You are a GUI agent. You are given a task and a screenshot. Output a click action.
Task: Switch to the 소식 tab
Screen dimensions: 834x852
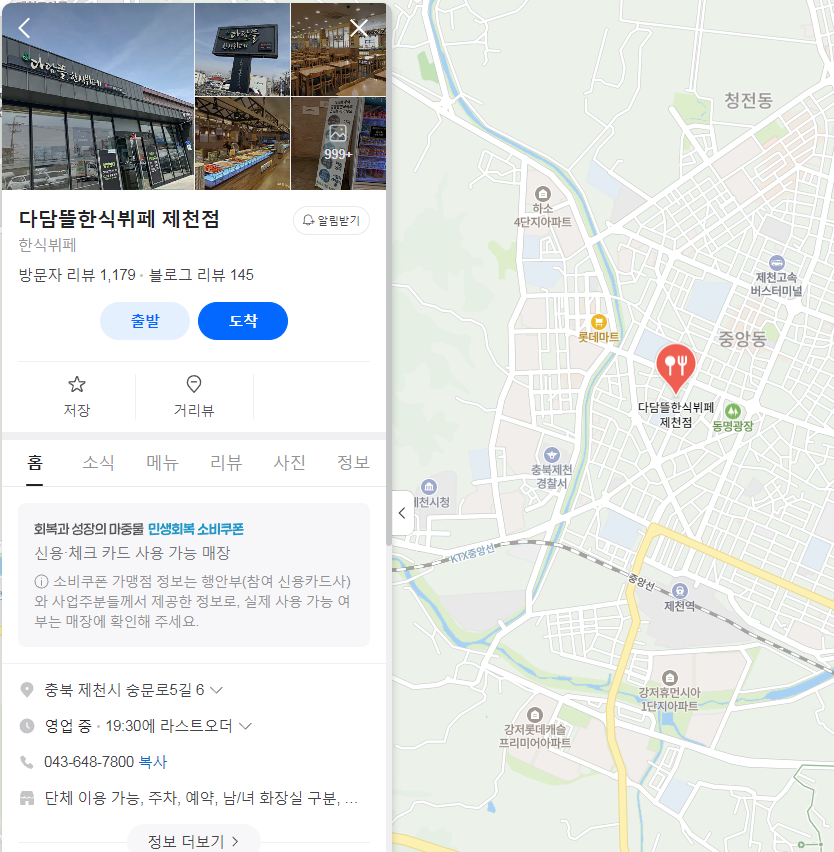(x=98, y=463)
